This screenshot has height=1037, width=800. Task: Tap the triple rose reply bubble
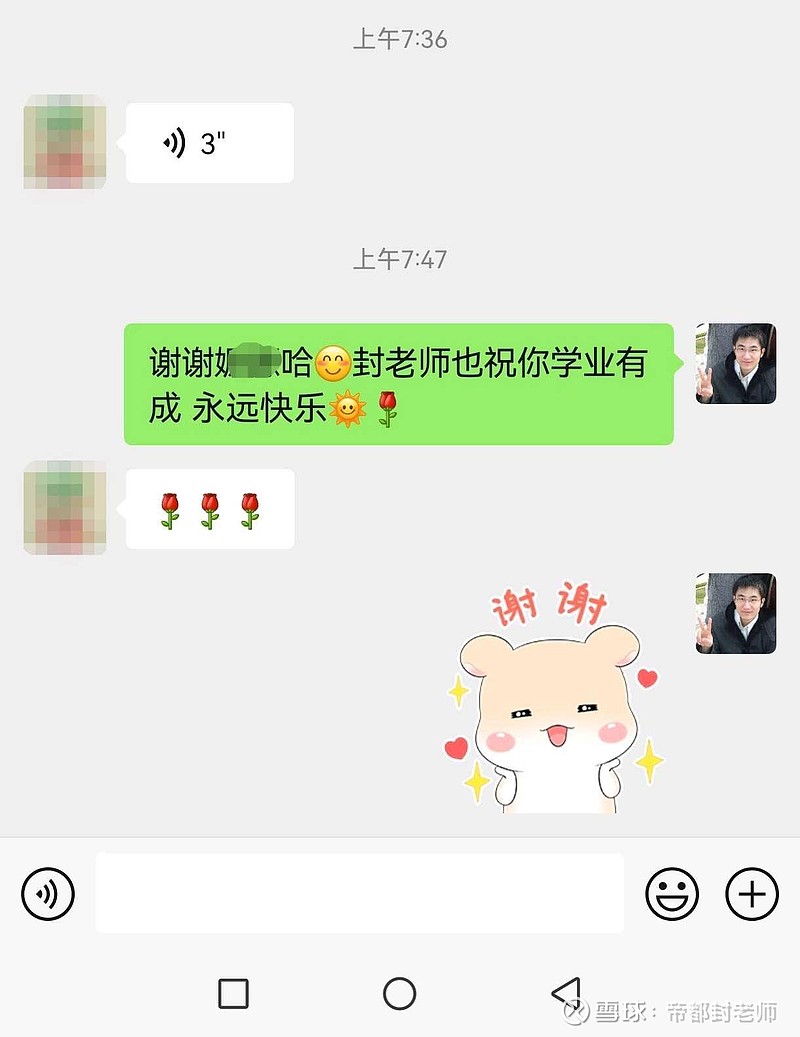pos(208,508)
